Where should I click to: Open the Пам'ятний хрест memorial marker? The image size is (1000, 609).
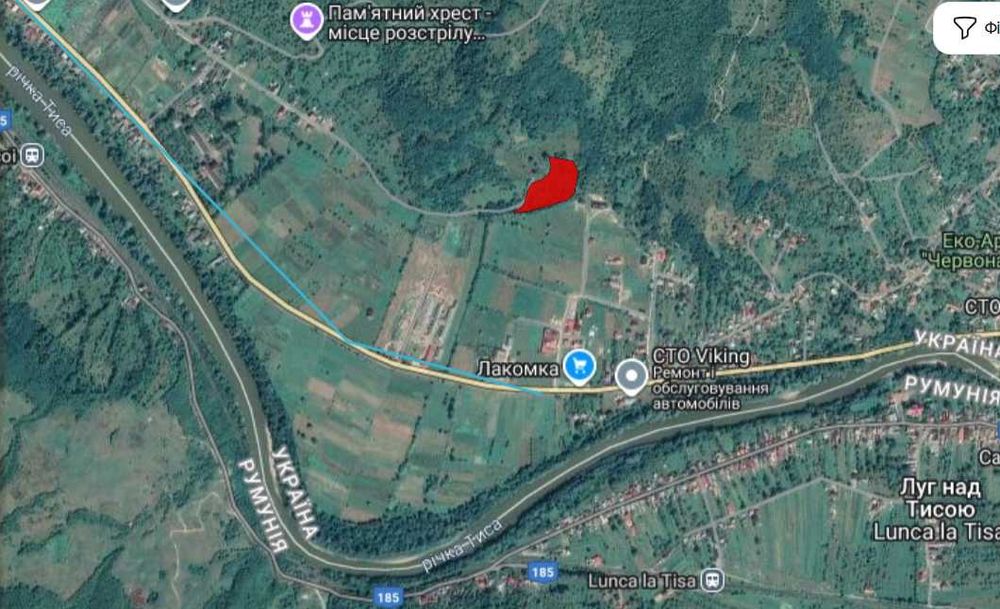[x=305, y=19]
